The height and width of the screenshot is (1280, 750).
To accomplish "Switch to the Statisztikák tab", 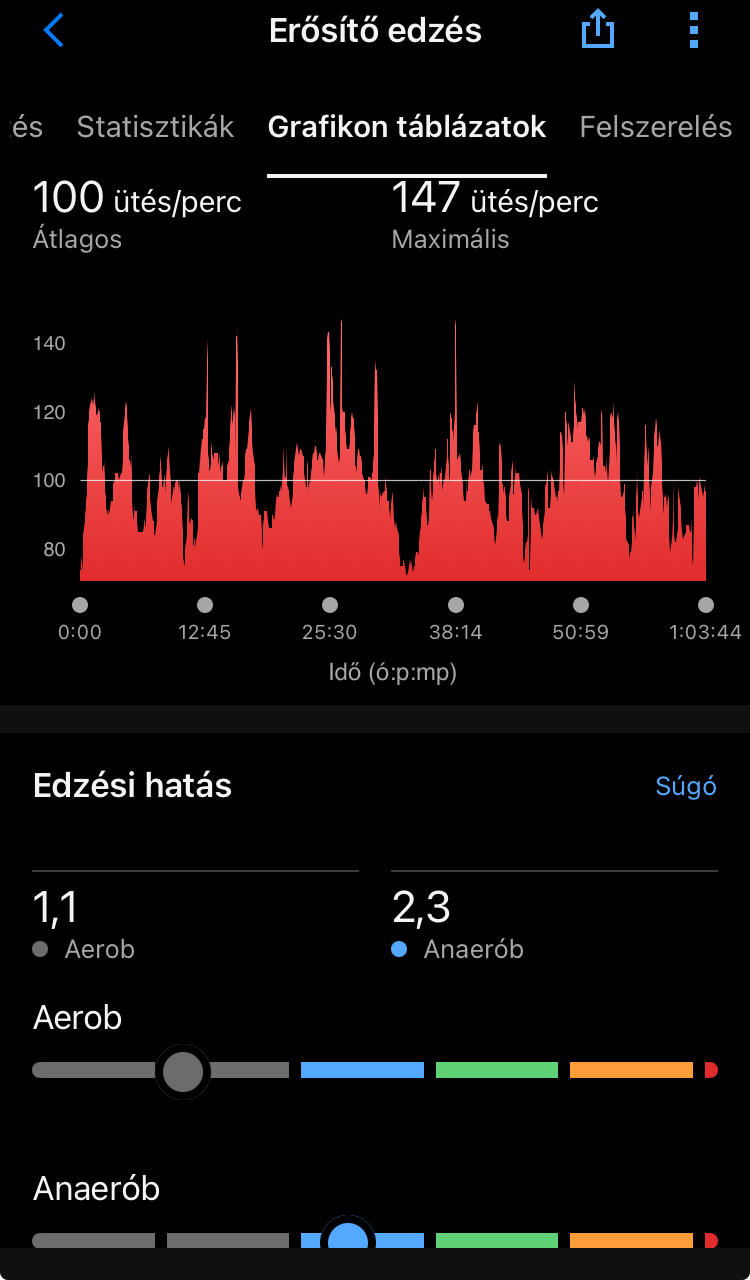I will click(x=155, y=127).
